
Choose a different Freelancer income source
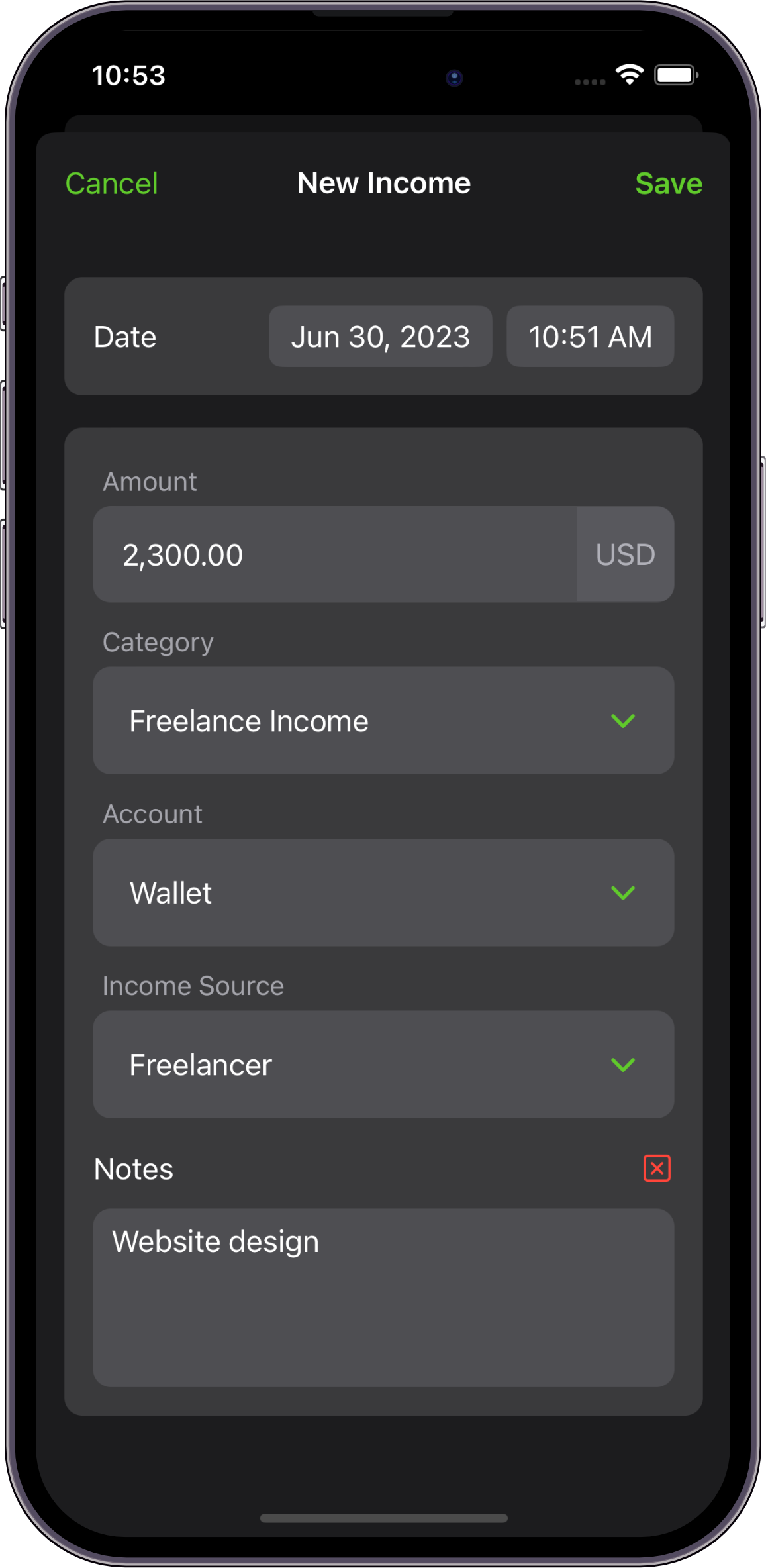click(383, 1065)
